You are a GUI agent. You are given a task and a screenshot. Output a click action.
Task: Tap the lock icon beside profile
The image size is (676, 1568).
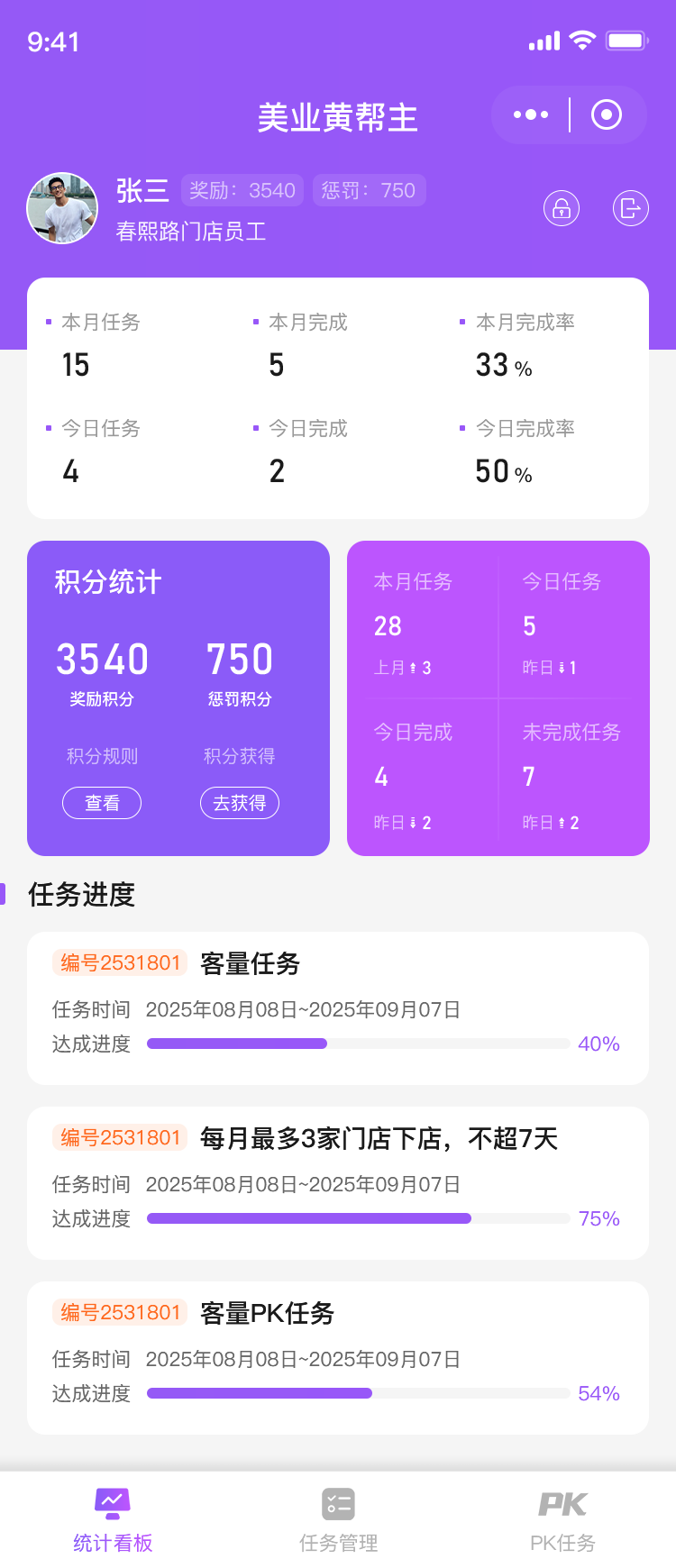(562, 209)
